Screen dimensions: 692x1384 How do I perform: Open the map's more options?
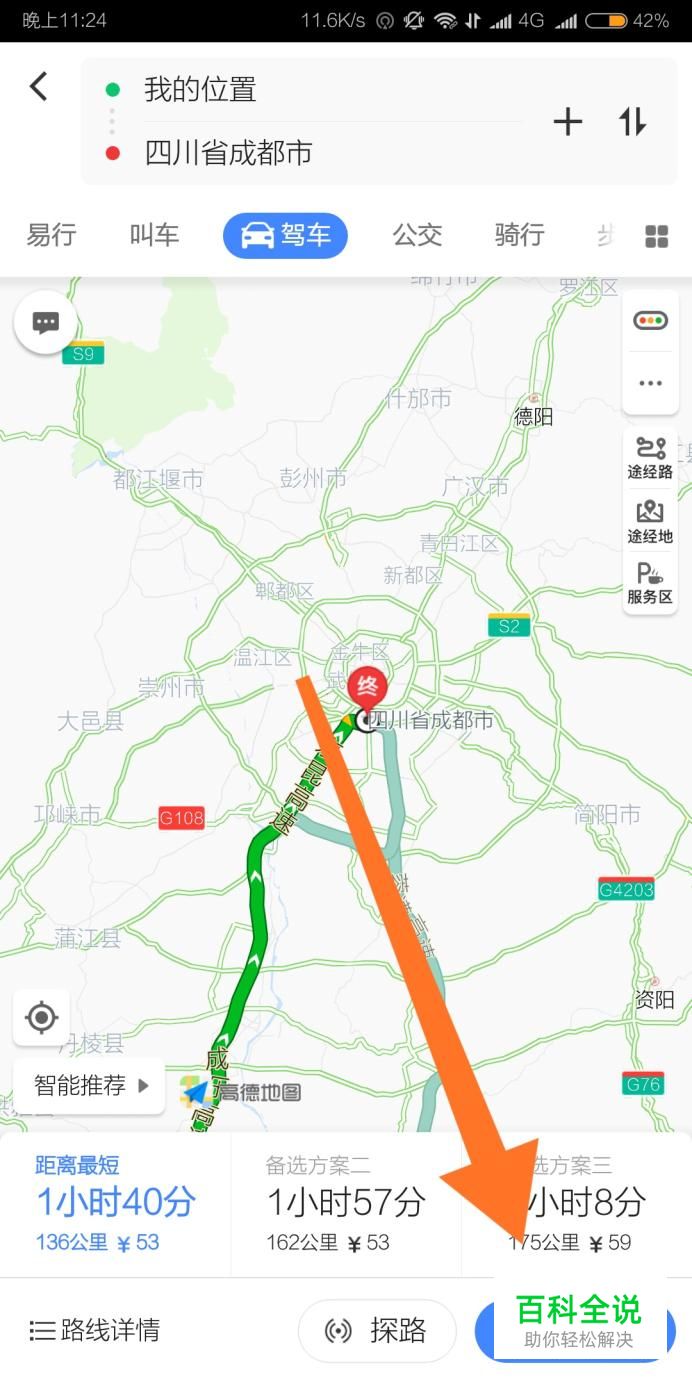(650, 383)
